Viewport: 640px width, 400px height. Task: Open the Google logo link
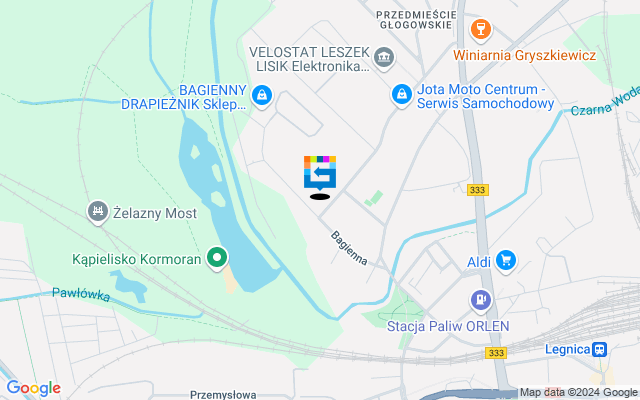tap(34, 388)
